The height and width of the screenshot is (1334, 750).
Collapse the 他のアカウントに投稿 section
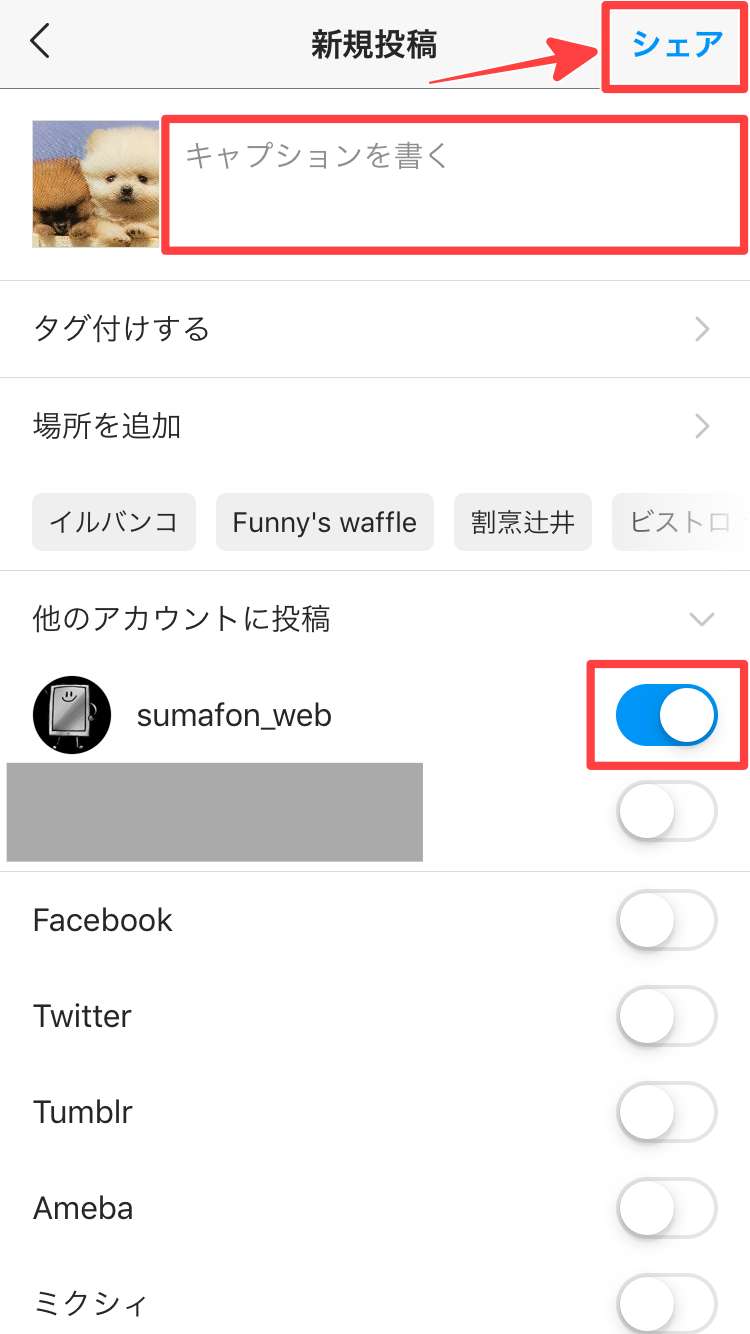click(x=702, y=620)
